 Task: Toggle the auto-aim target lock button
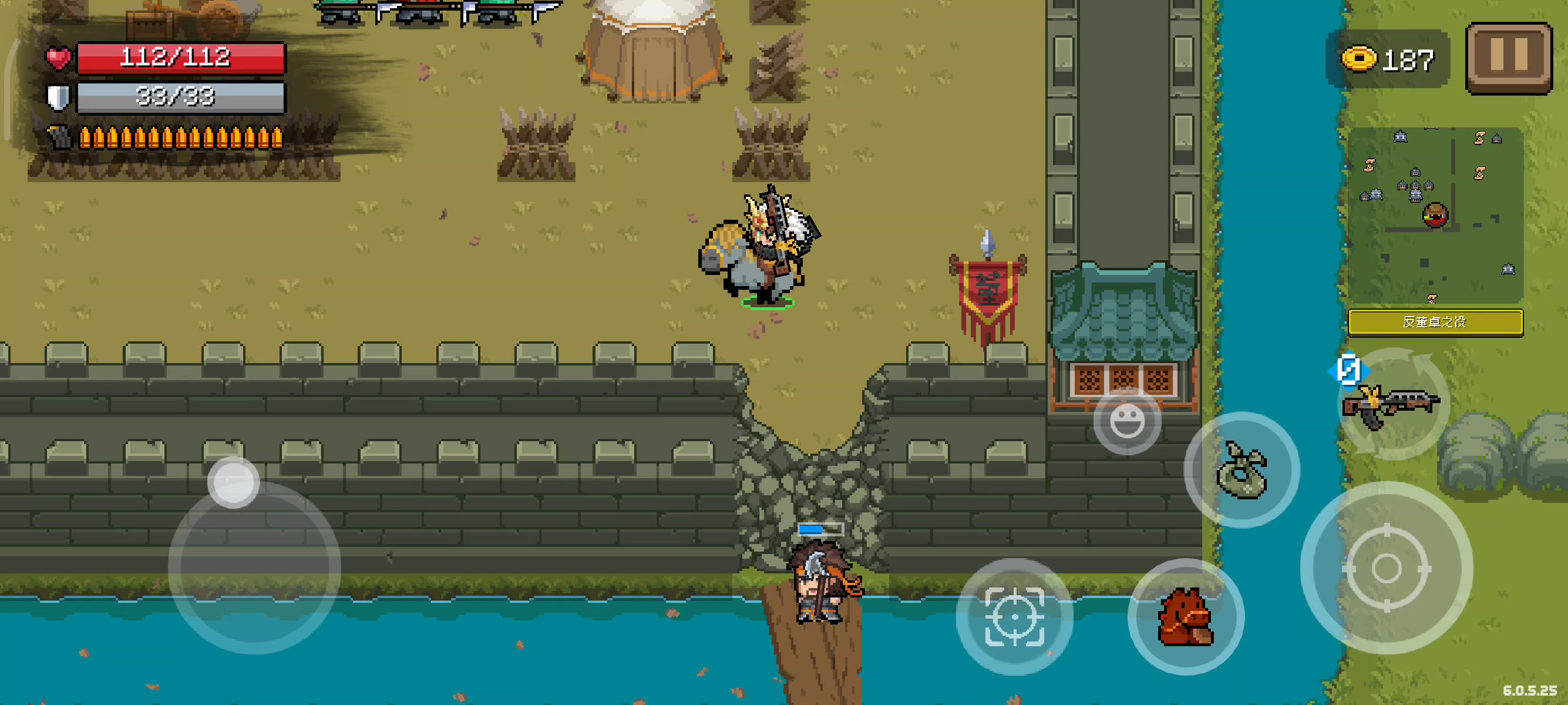click(x=1014, y=617)
